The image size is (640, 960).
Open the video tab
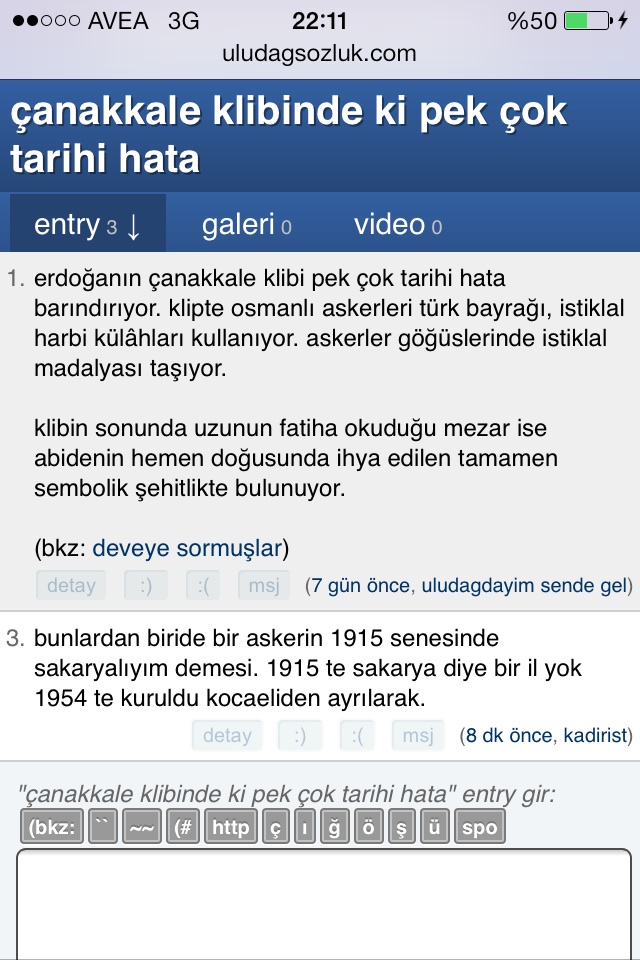tap(397, 226)
